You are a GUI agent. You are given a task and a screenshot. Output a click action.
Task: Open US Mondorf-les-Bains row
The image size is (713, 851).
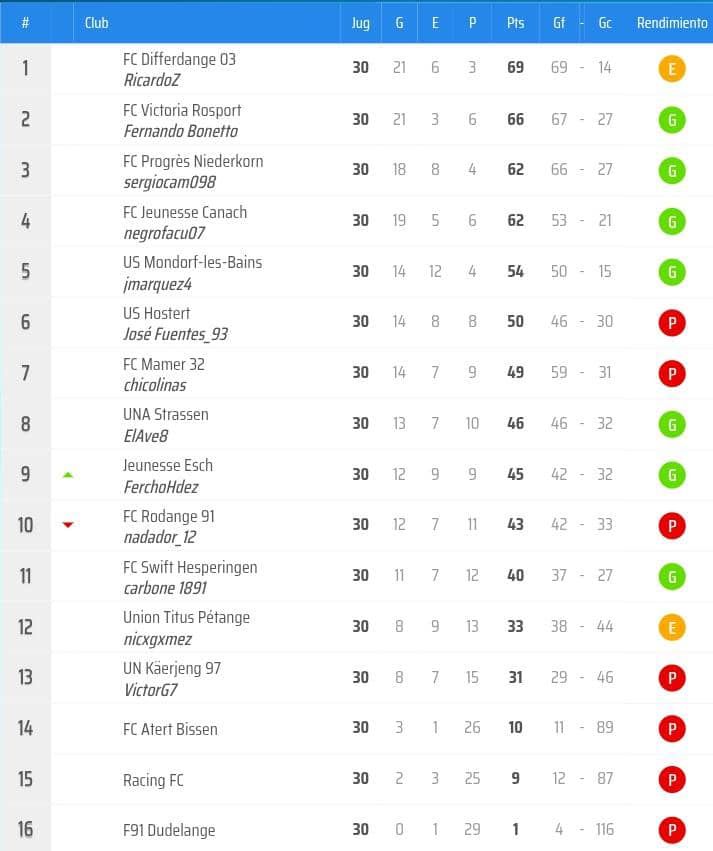pos(192,262)
